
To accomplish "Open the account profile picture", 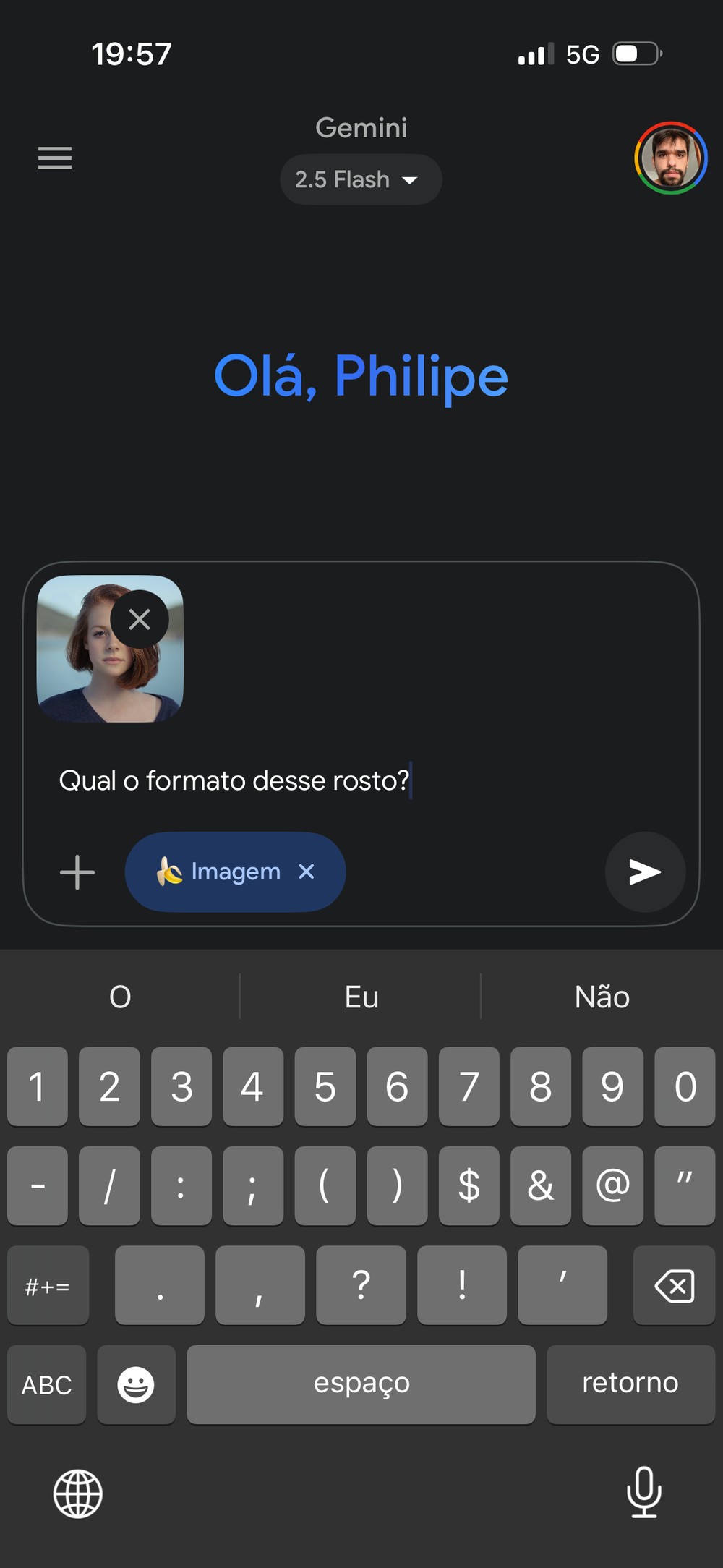I will (x=670, y=158).
